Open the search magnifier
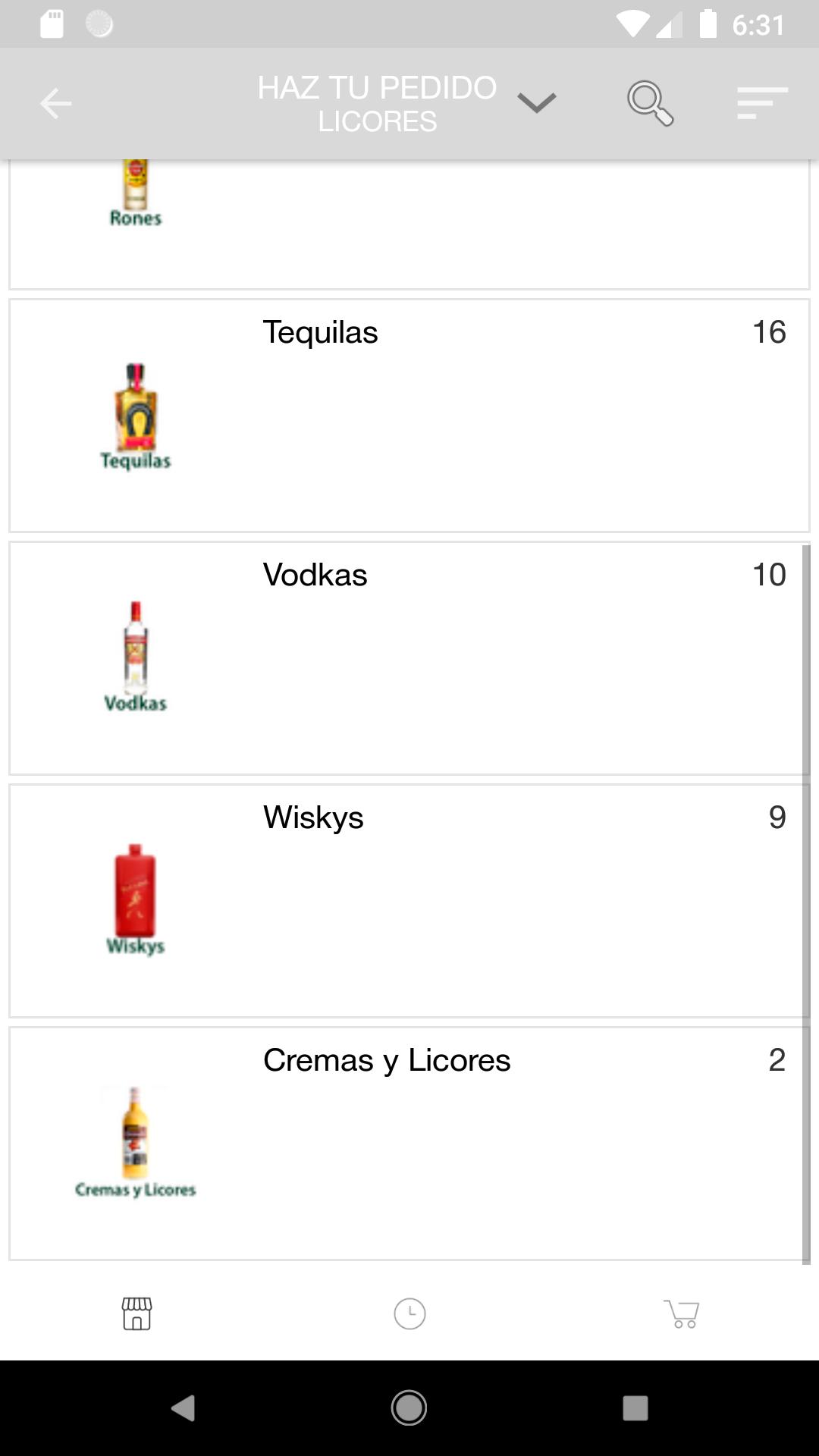 pyautogui.click(x=650, y=103)
